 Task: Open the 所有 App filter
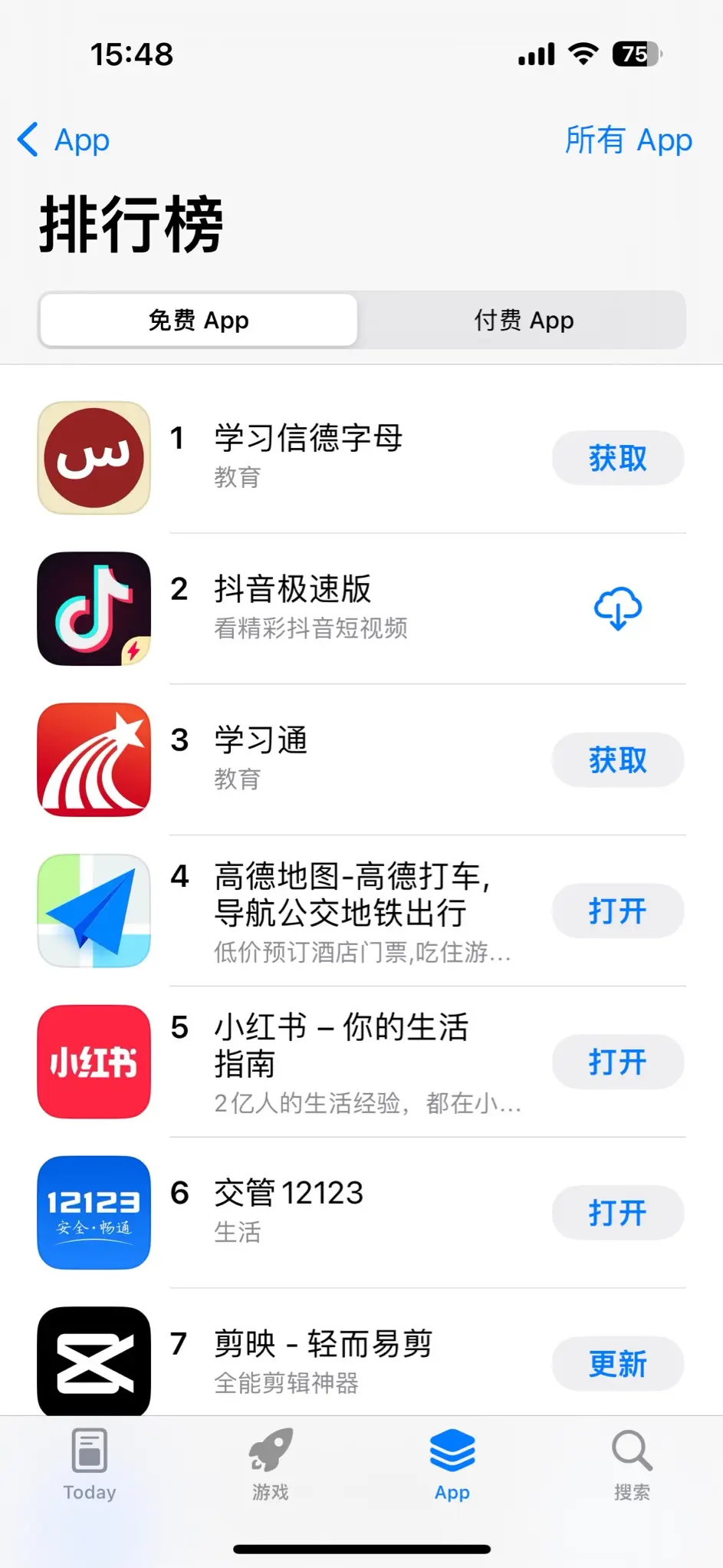(628, 140)
